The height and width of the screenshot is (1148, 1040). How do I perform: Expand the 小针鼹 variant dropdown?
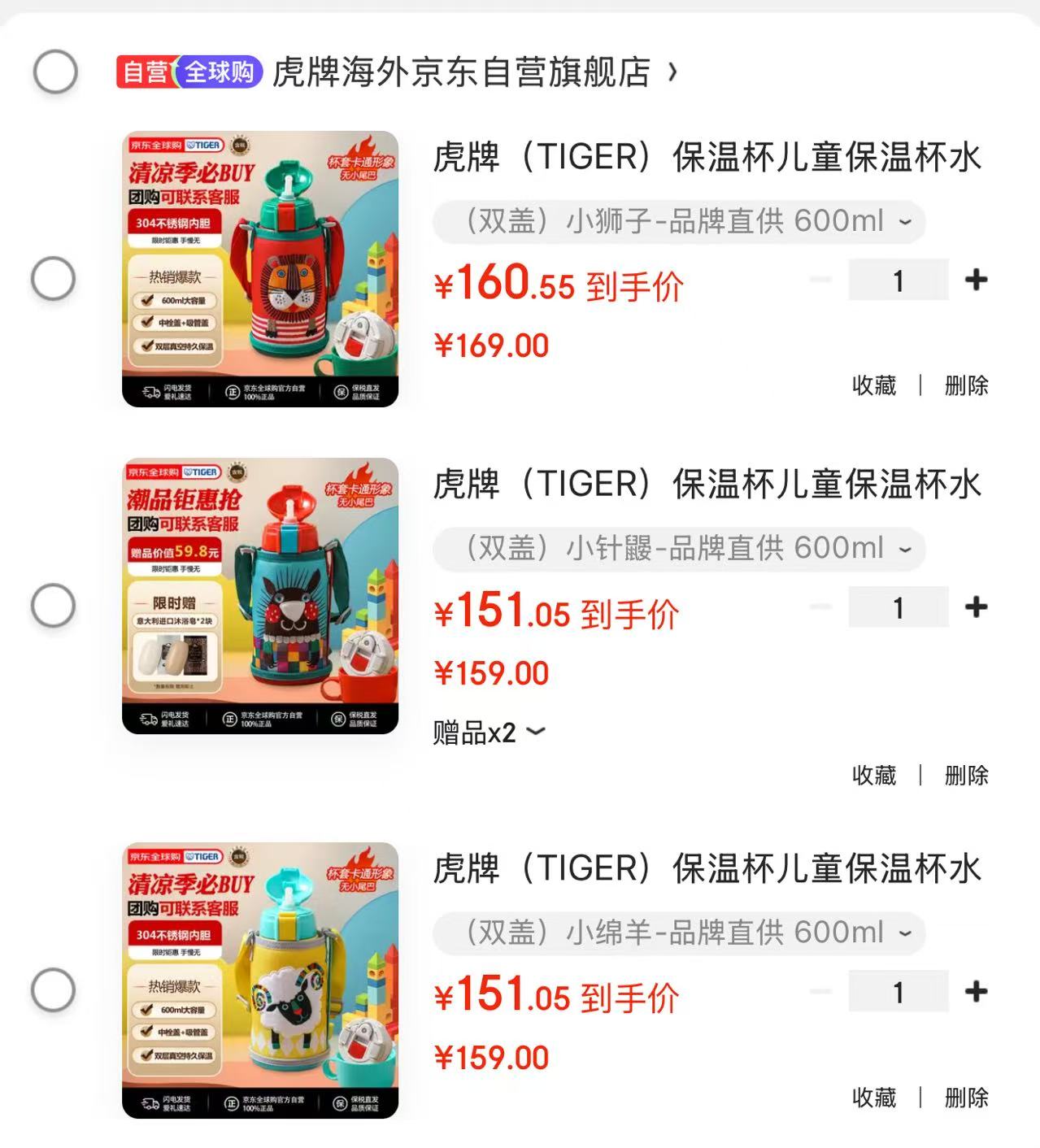(905, 547)
